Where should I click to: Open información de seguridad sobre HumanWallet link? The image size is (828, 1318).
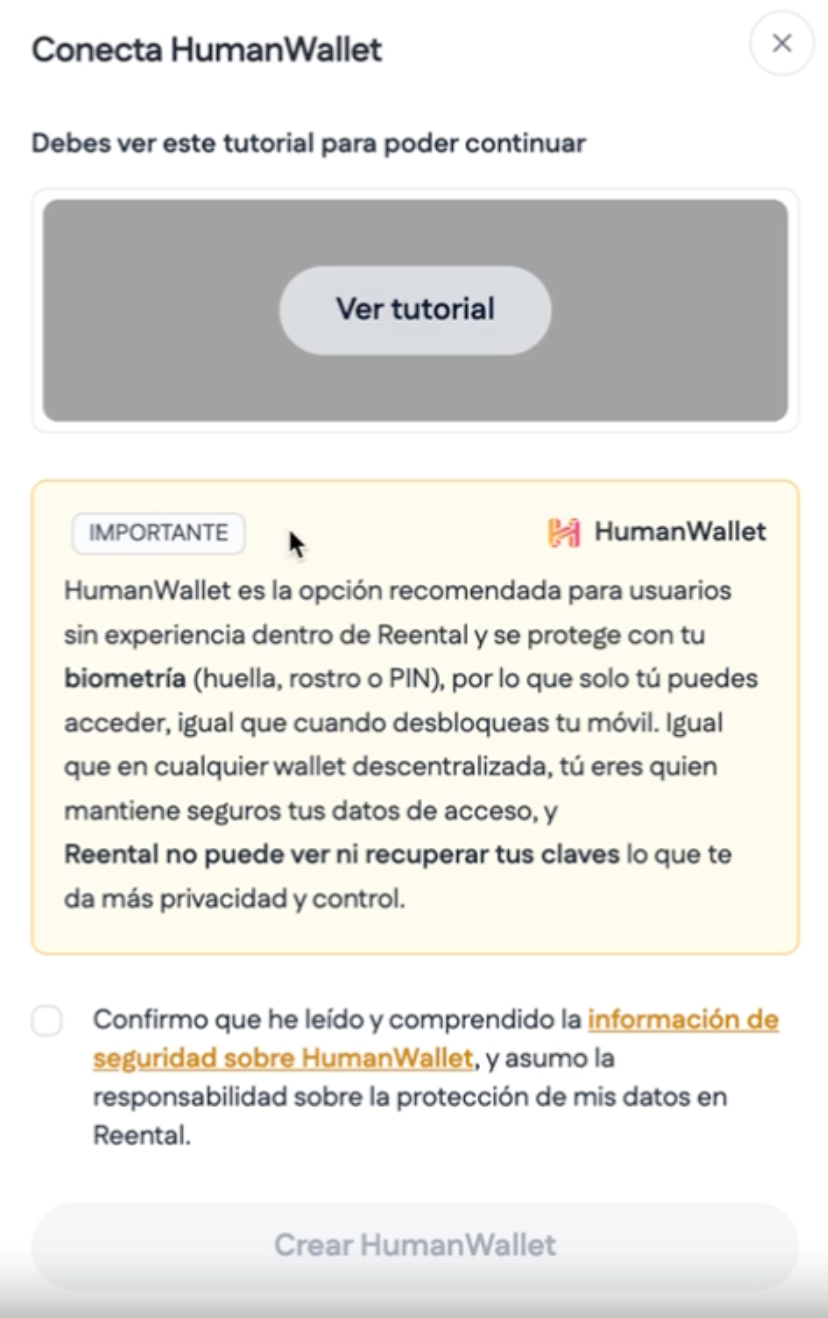pyautogui.click(x=682, y=1020)
